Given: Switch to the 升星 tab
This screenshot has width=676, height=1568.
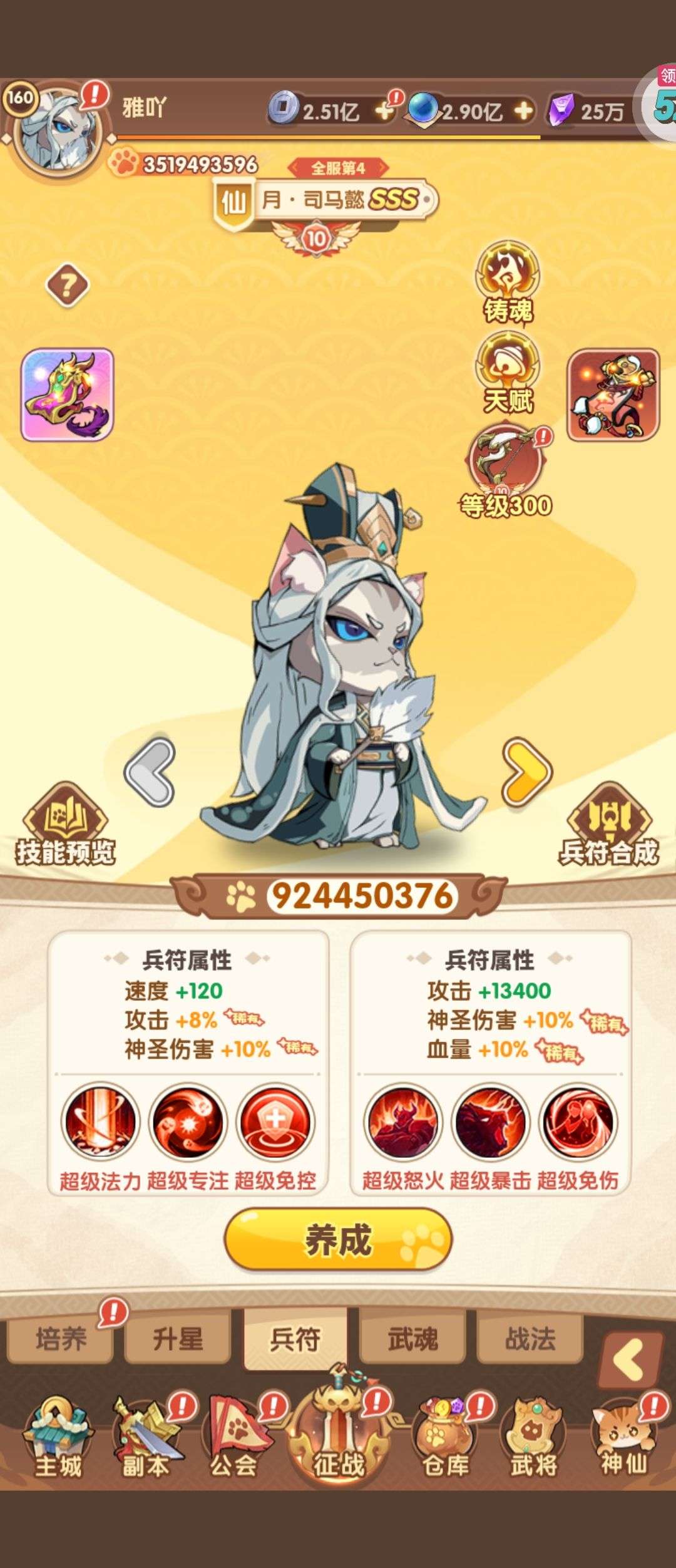Looking at the screenshot, I should [178, 1339].
